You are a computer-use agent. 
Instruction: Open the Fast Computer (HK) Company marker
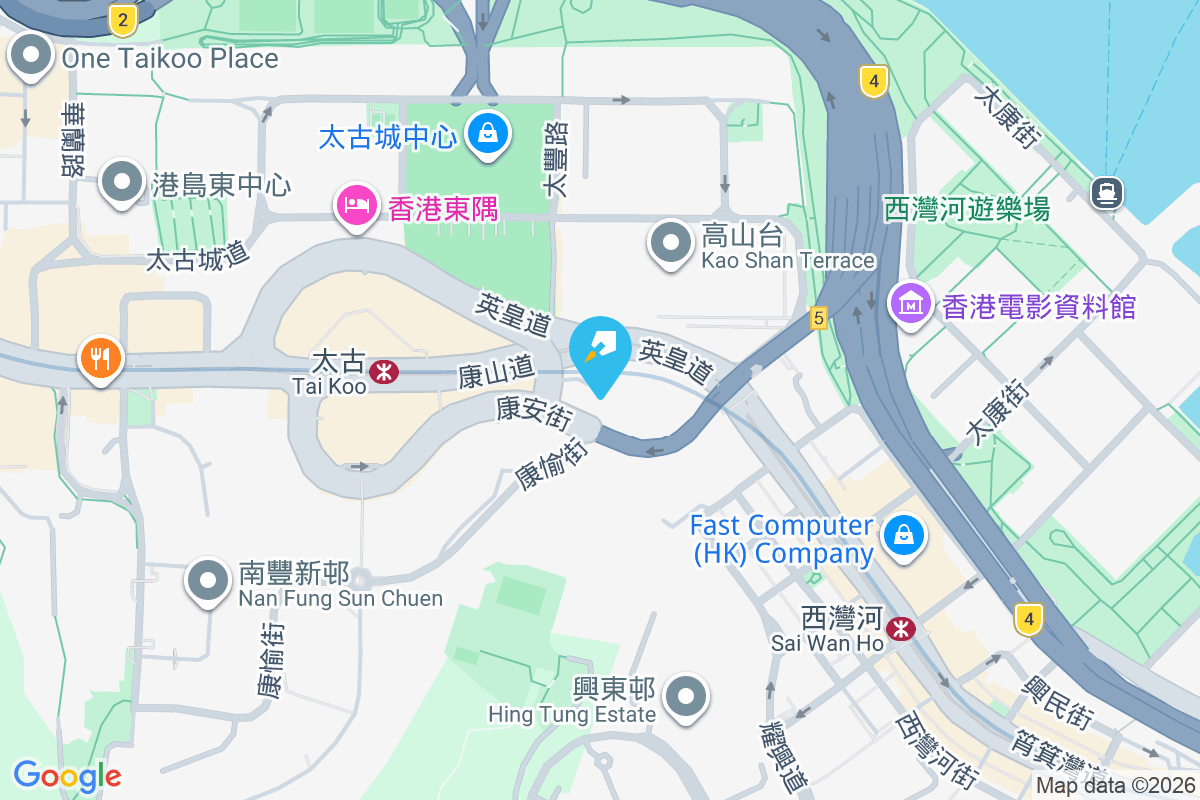point(904,535)
